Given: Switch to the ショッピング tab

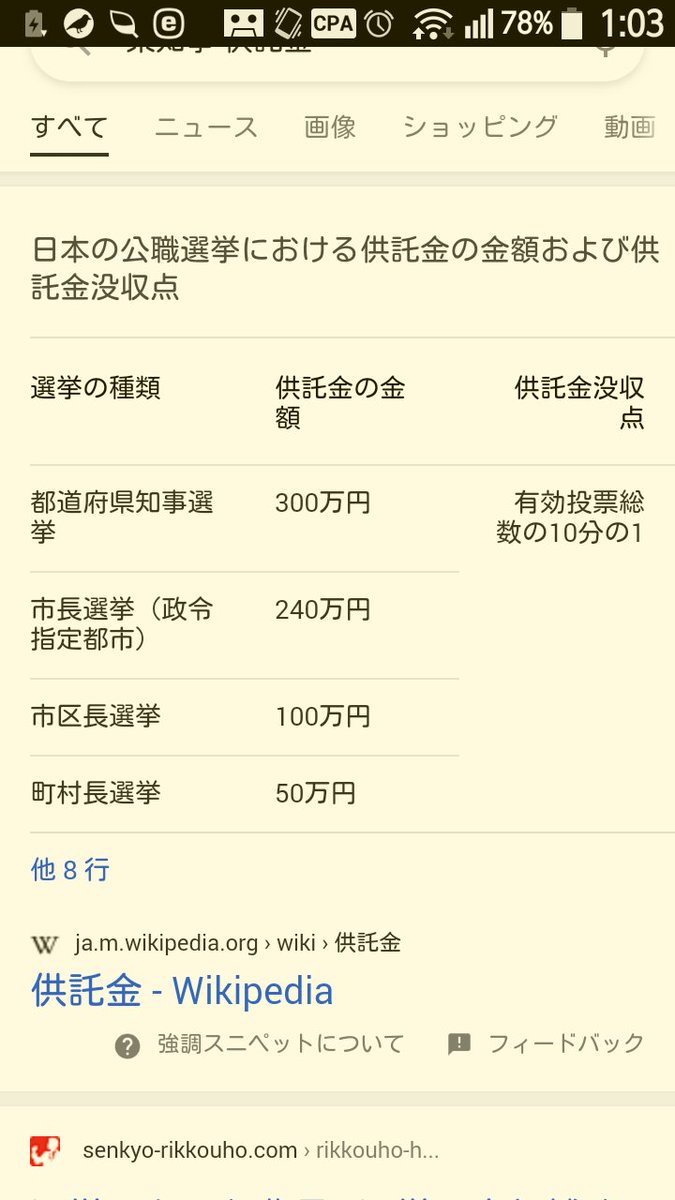Looking at the screenshot, I should click(480, 127).
